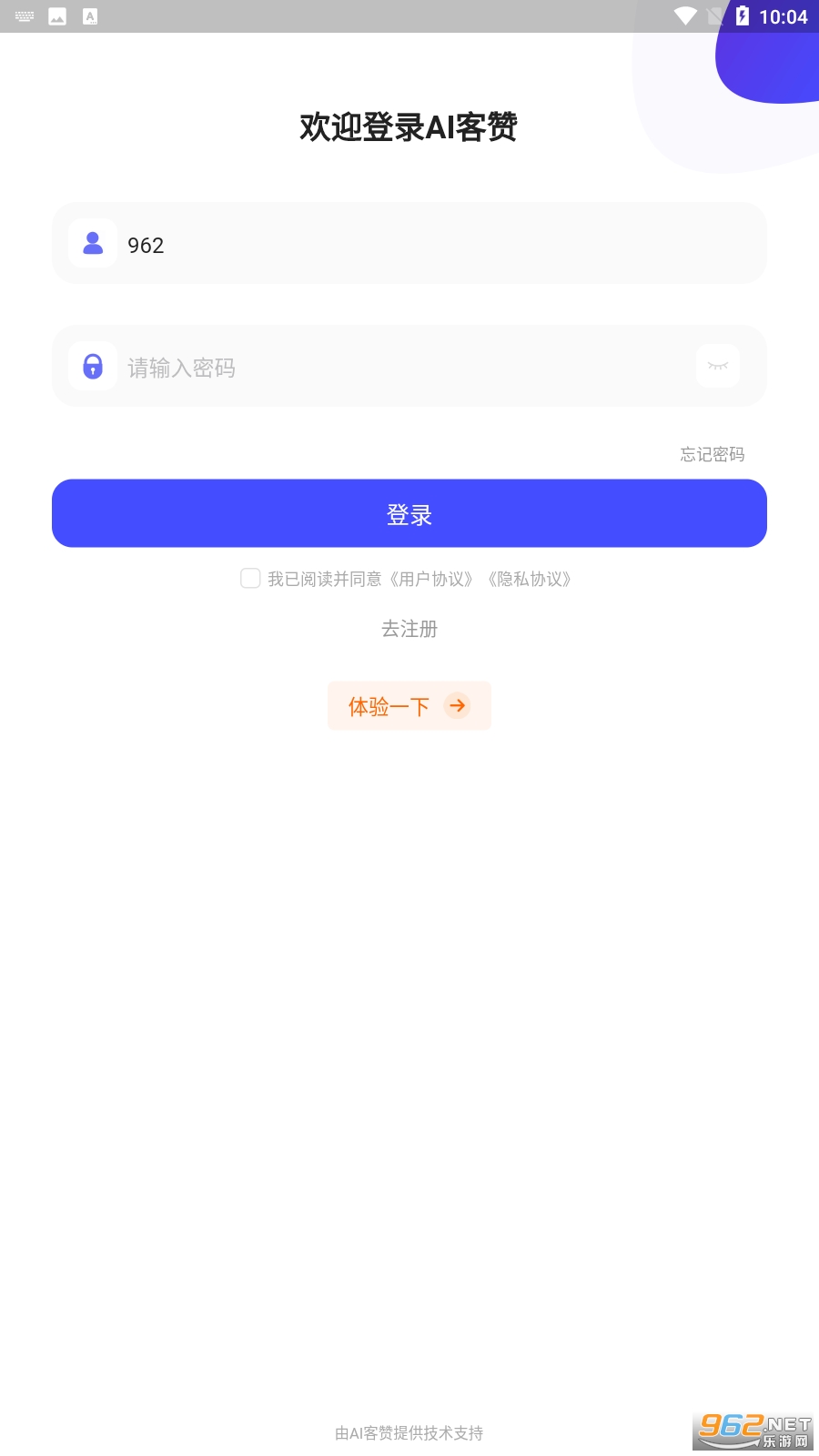Tap the blue 登录 login button
The height and width of the screenshot is (1456, 819).
click(409, 514)
